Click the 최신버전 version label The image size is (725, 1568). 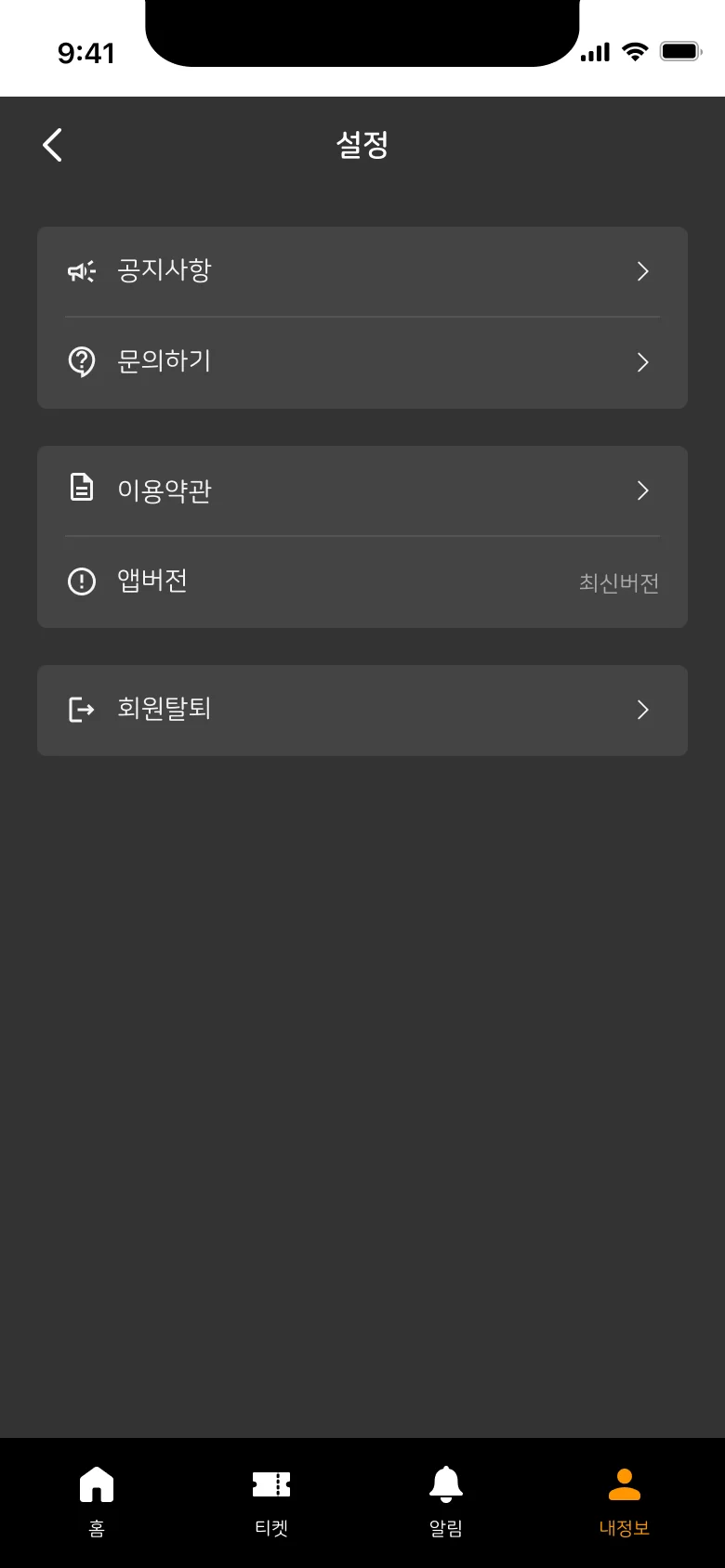(x=618, y=581)
